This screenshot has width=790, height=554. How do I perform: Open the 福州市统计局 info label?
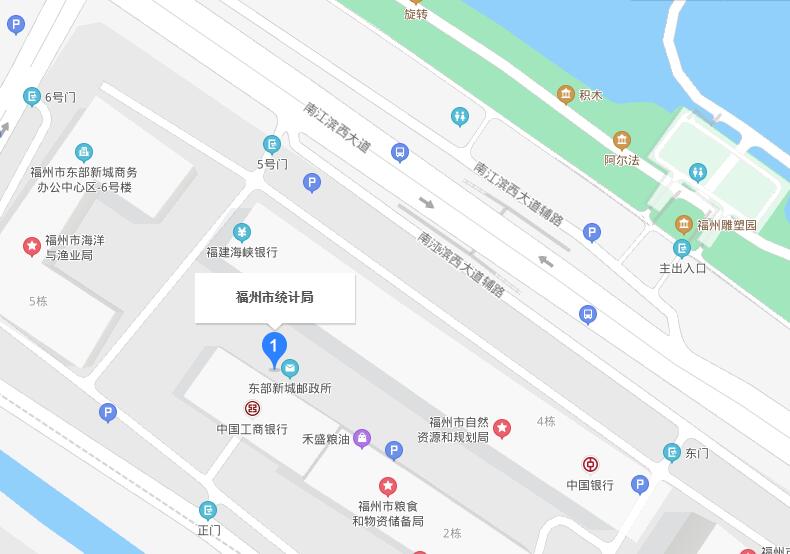(275, 297)
